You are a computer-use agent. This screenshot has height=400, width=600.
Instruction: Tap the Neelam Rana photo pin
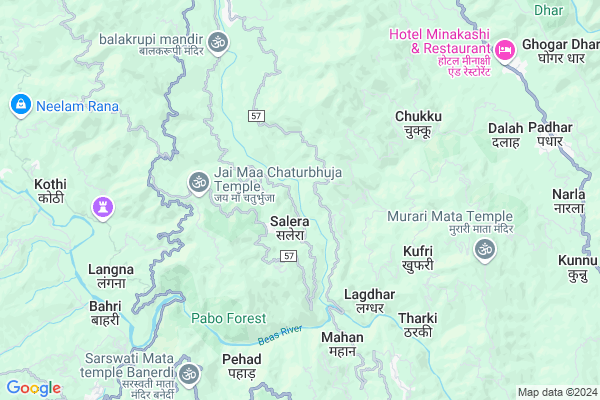point(20,104)
